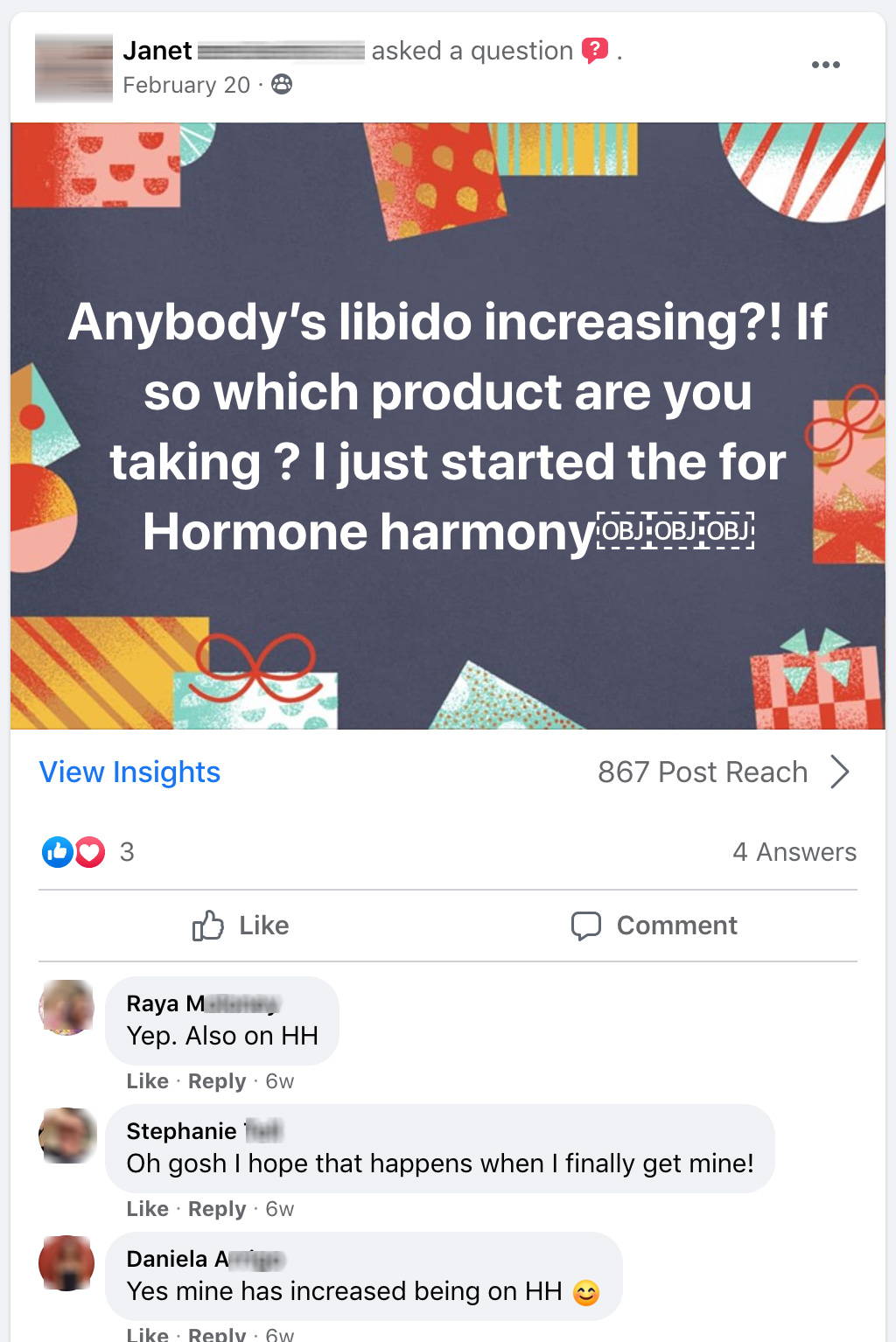Reply to Stephanie's comment
This screenshot has height=1342, width=896.
point(217,1209)
